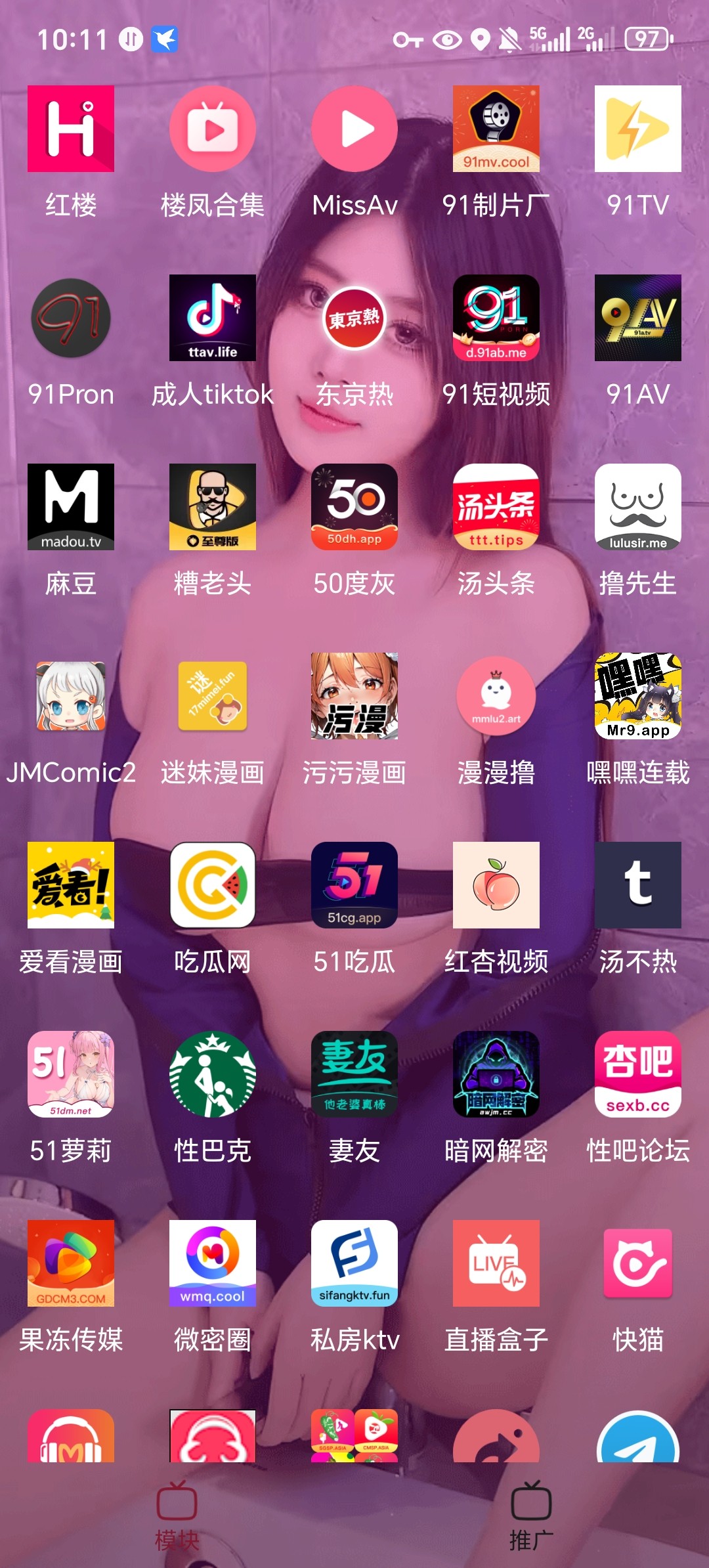Open the 爱看漫画 tile
Image resolution: width=709 pixels, height=1568 pixels.
pos(71,886)
